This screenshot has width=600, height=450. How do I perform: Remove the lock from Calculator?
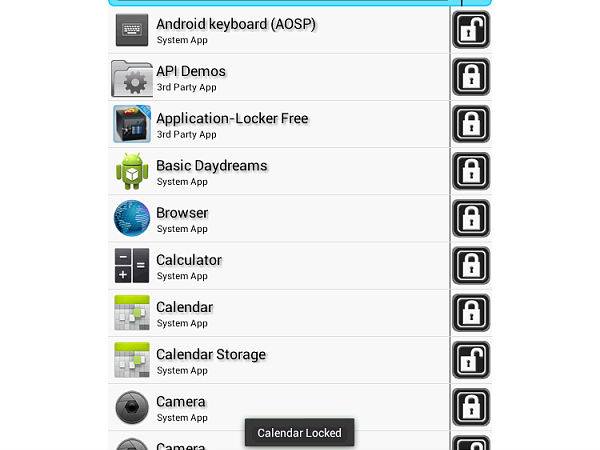(471, 265)
